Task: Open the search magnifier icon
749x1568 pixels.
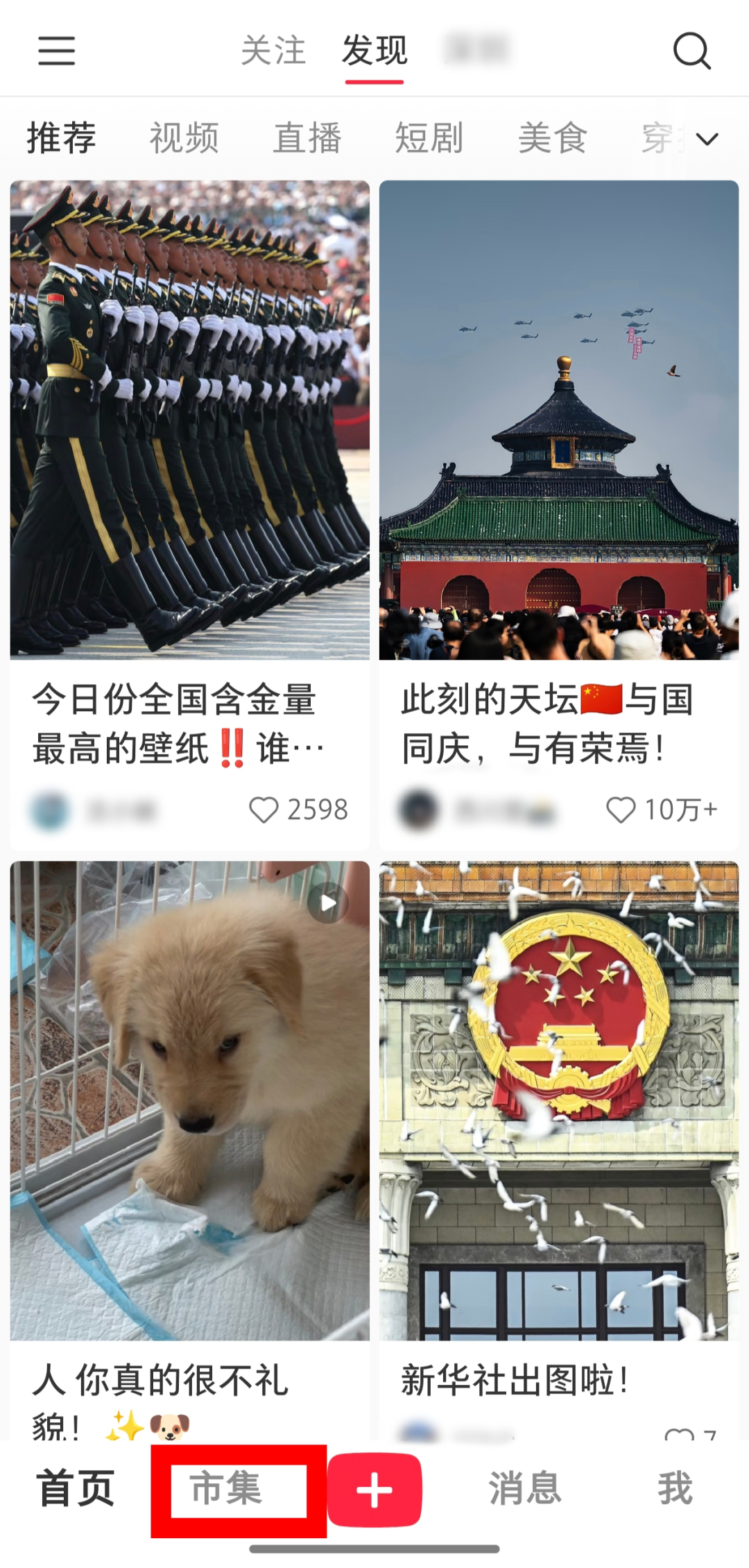Action: click(x=691, y=51)
